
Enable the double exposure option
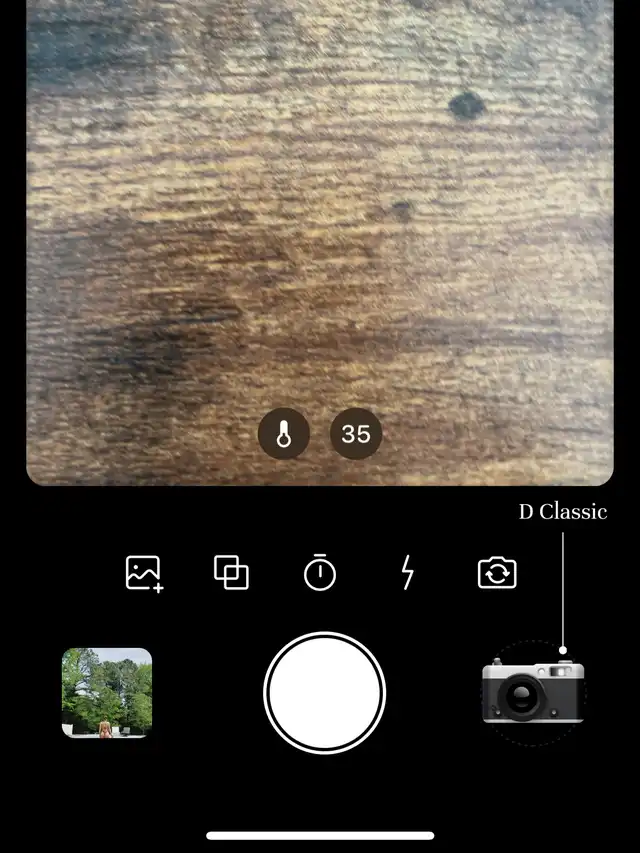(x=231, y=572)
